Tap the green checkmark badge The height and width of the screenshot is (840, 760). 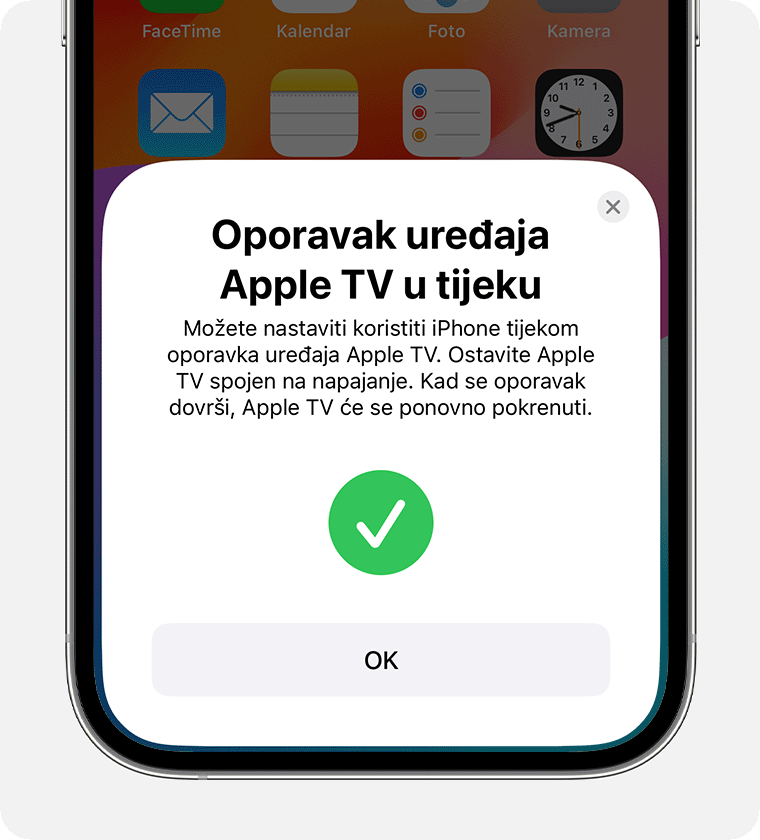click(381, 522)
